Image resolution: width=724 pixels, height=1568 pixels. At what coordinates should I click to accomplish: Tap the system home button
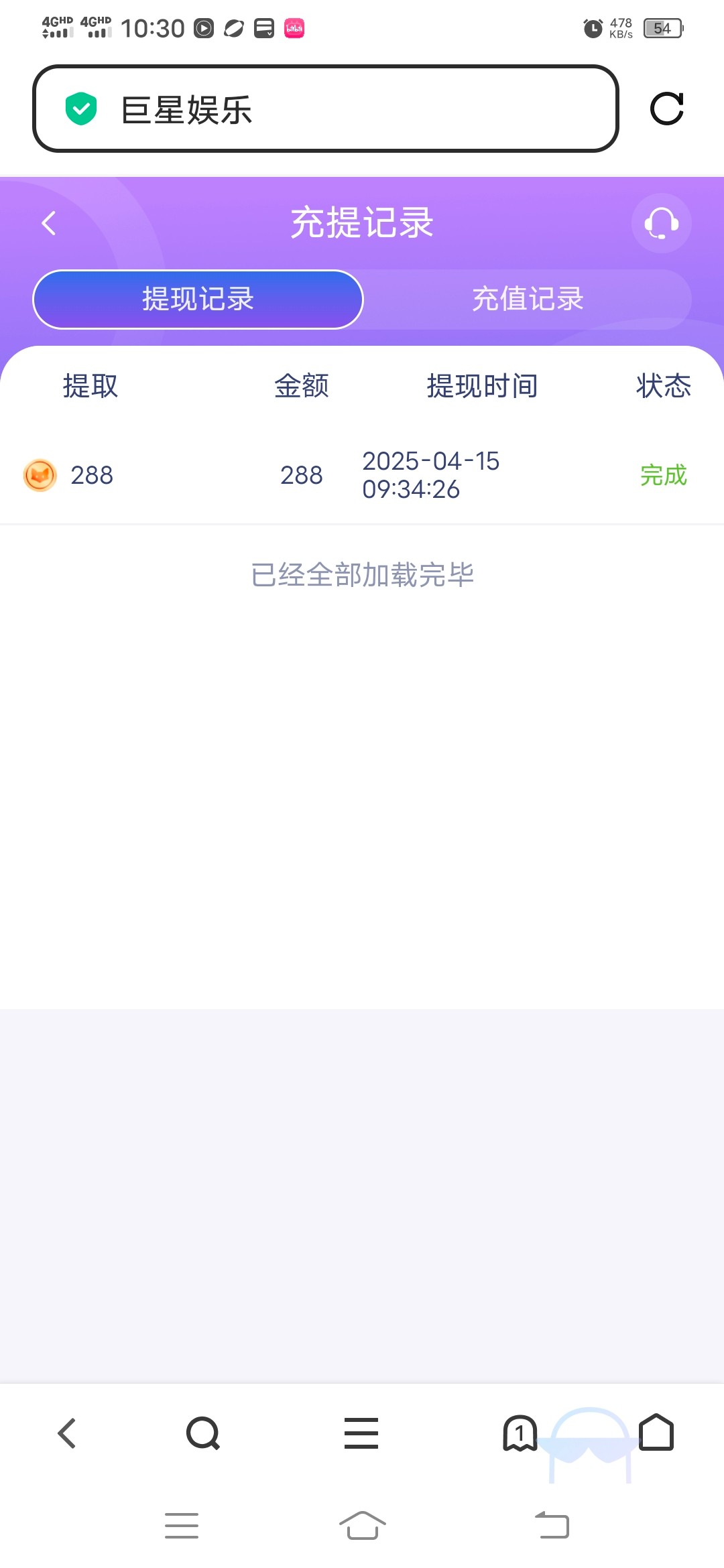(x=363, y=1526)
